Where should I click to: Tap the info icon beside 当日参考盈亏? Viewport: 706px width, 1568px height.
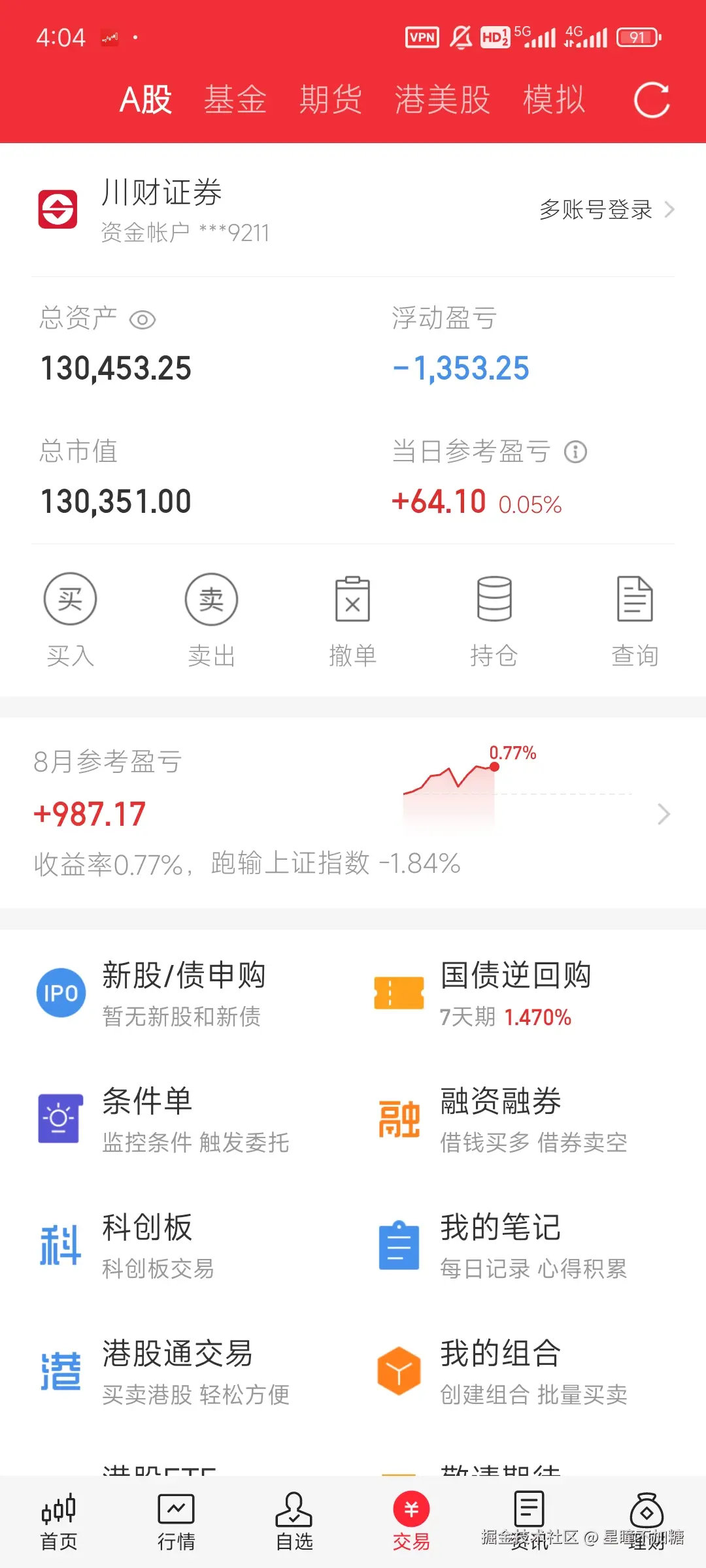pyautogui.click(x=575, y=451)
